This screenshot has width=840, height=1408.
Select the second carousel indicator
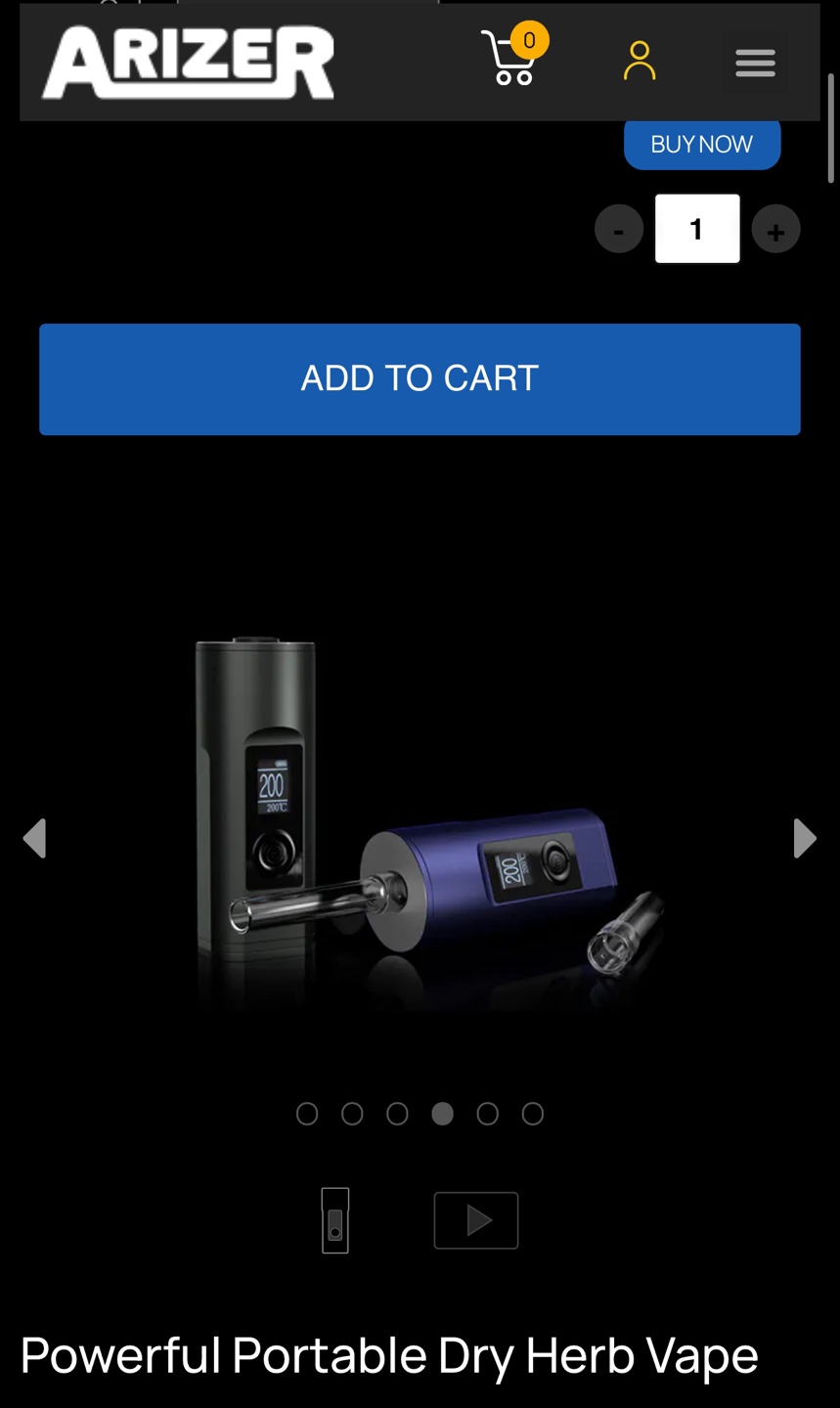[352, 1113]
